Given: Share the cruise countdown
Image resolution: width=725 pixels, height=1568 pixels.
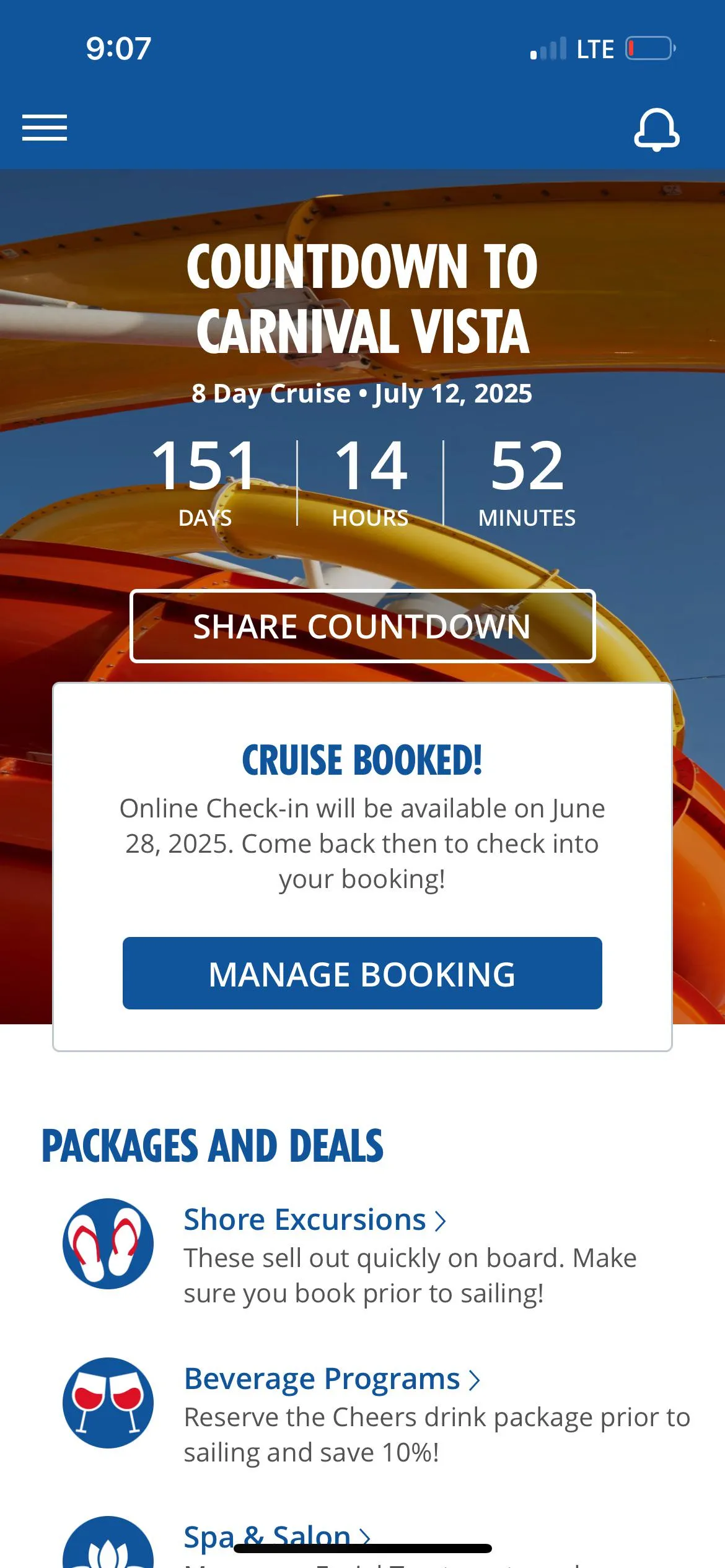Looking at the screenshot, I should pyautogui.click(x=362, y=626).
